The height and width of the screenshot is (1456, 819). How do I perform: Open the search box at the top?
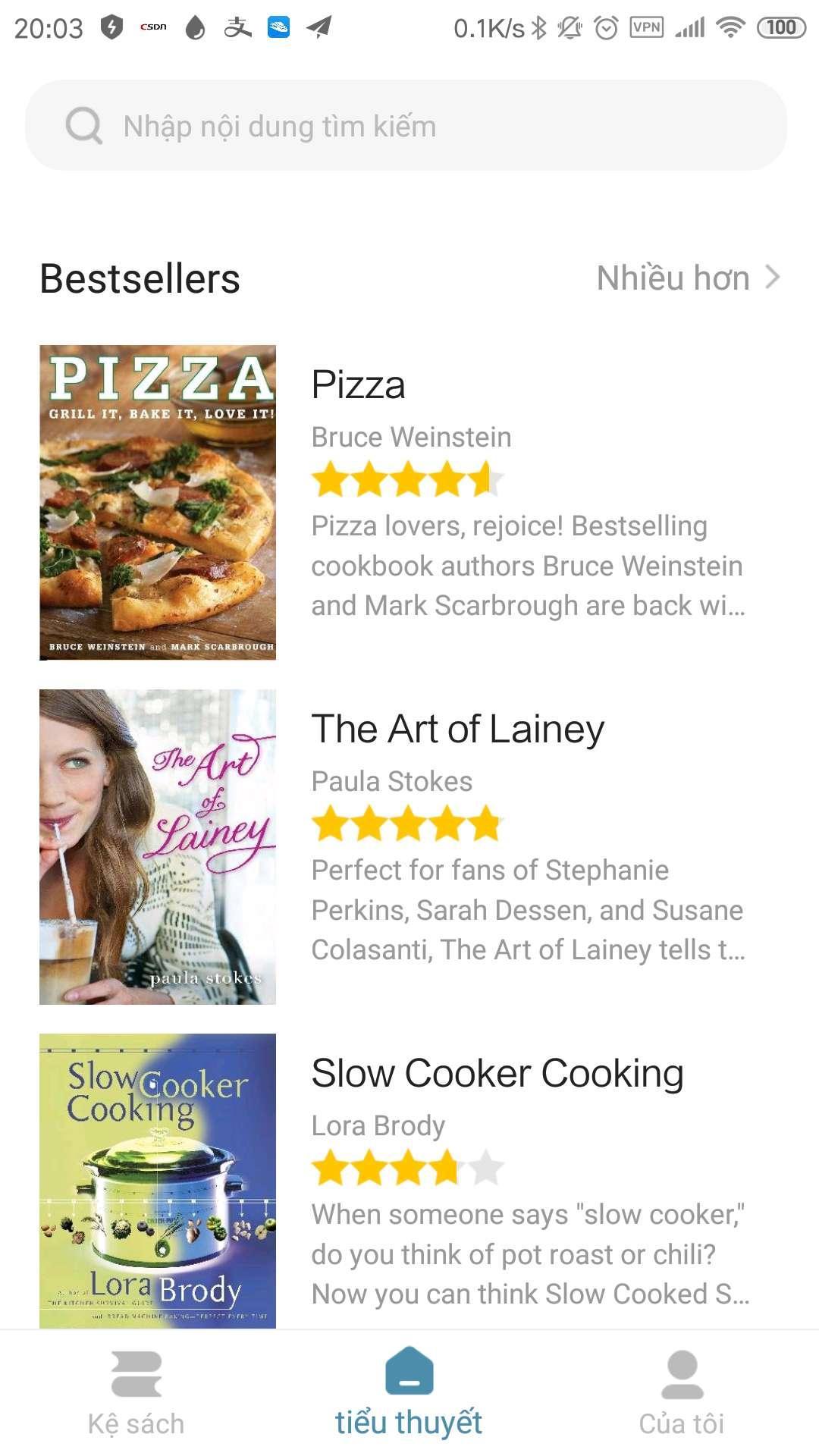406,126
